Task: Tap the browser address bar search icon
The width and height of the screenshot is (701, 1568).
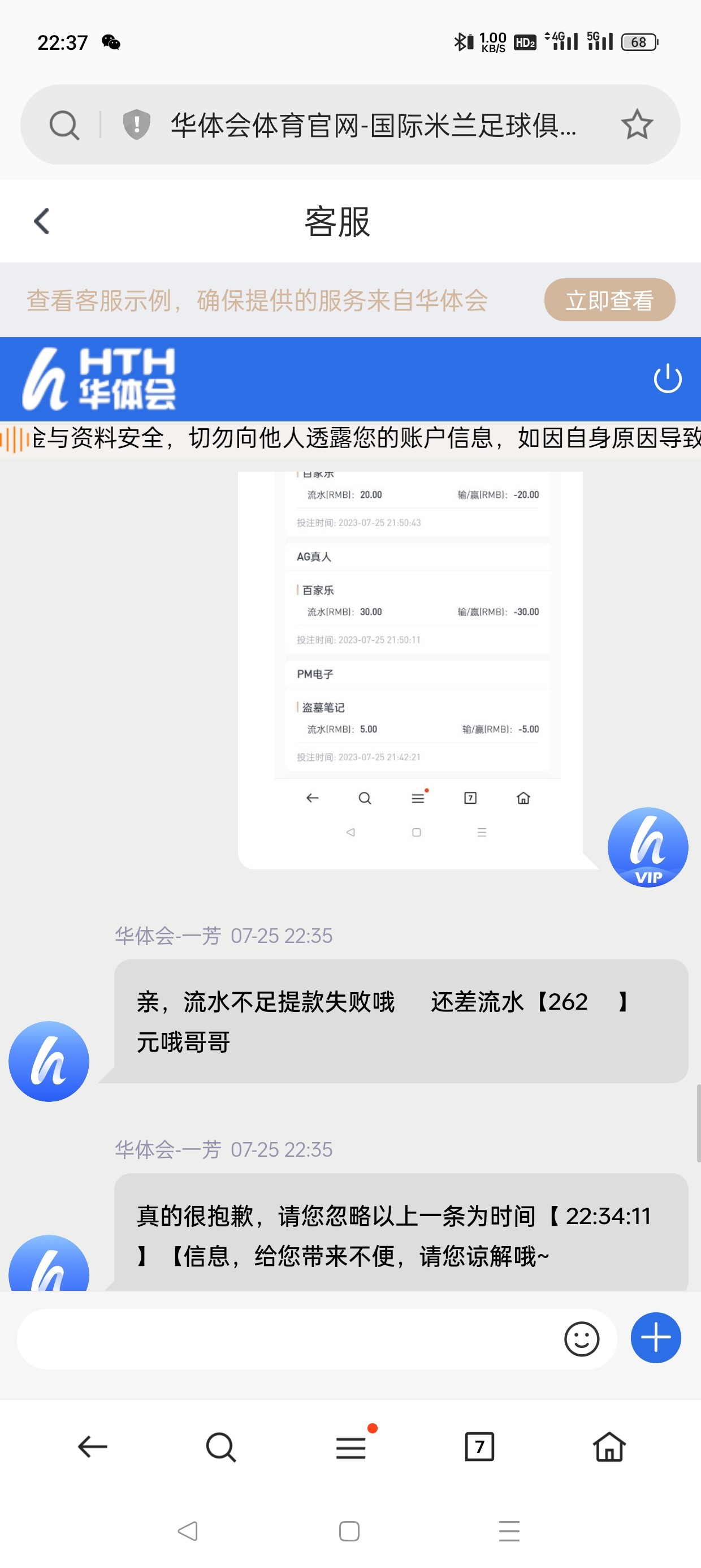Action: coord(64,126)
